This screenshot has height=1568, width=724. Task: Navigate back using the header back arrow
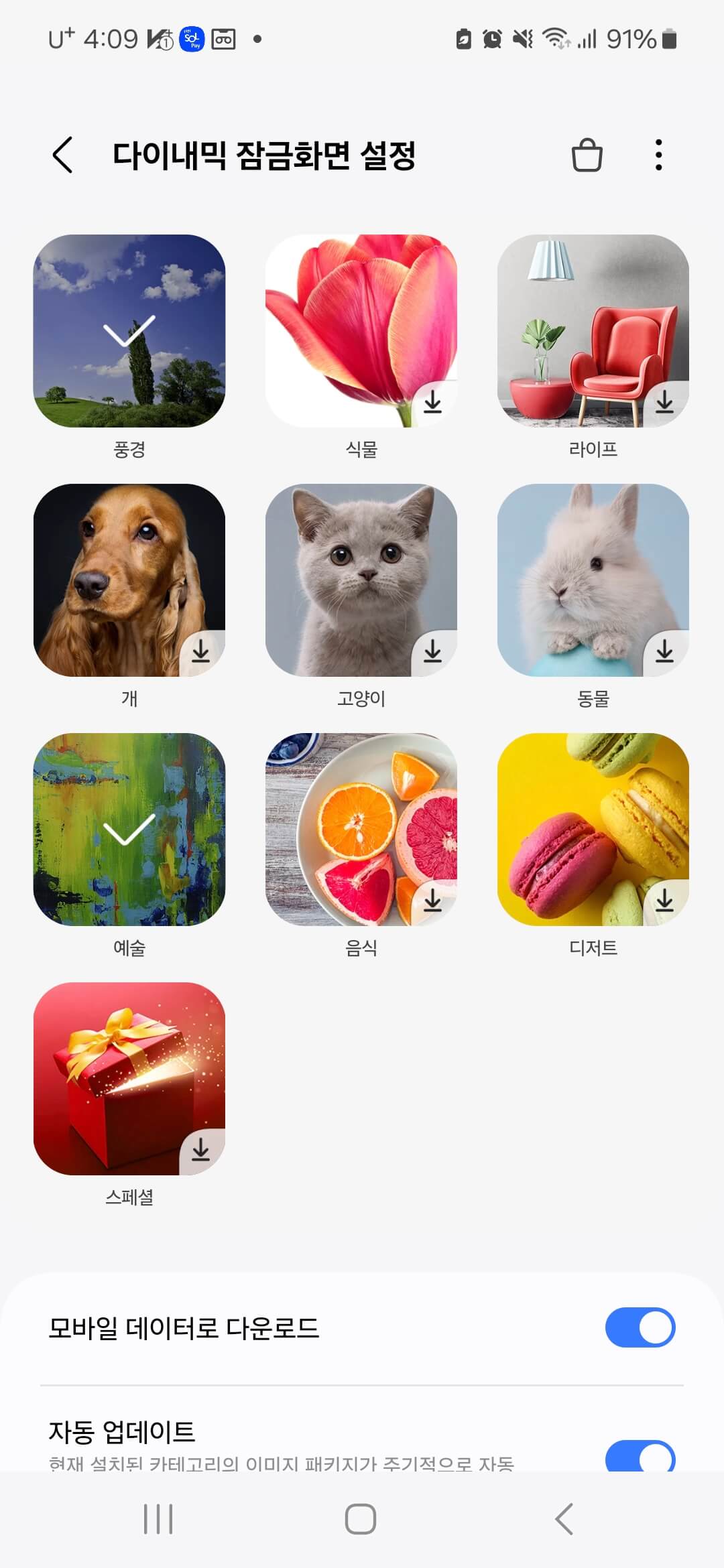click(x=64, y=155)
